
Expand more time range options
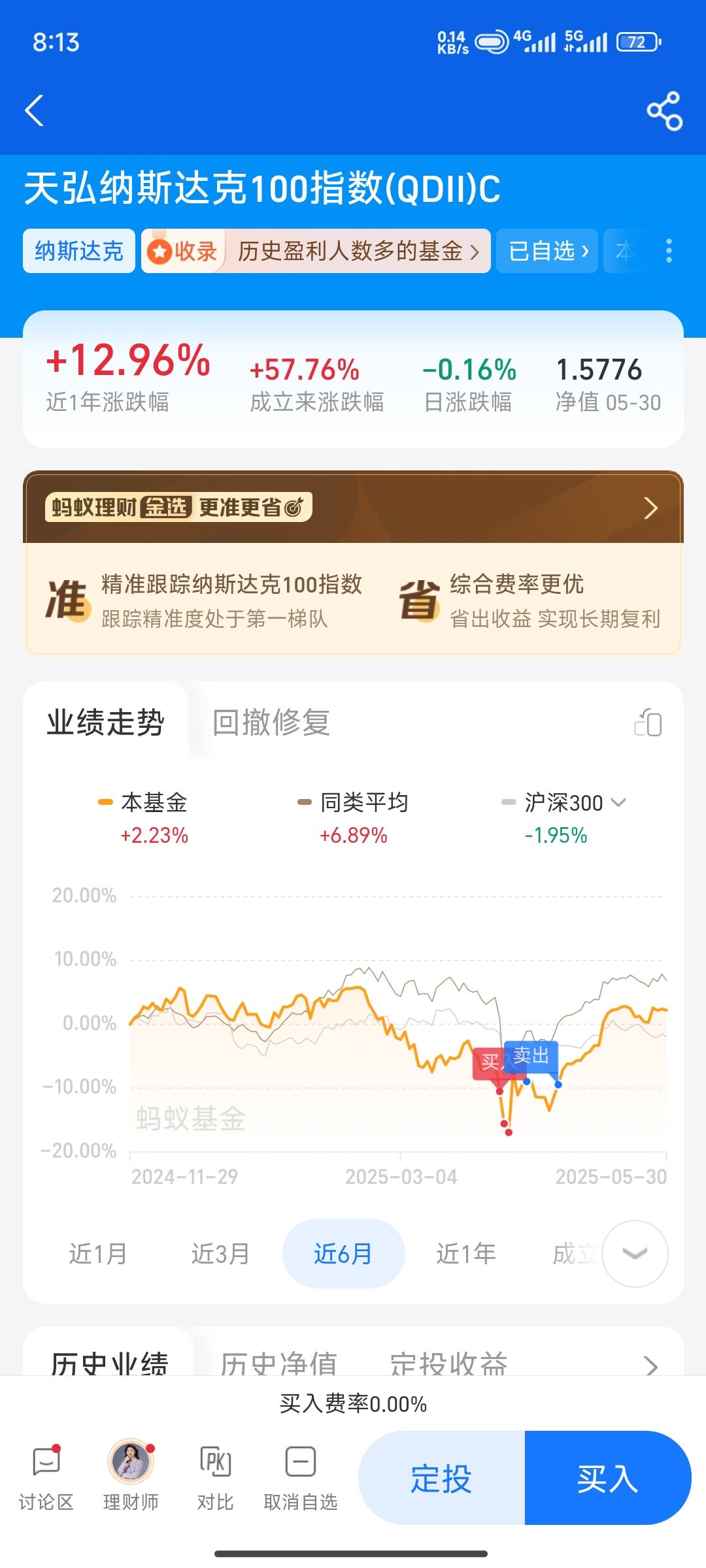click(x=635, y=1254)
